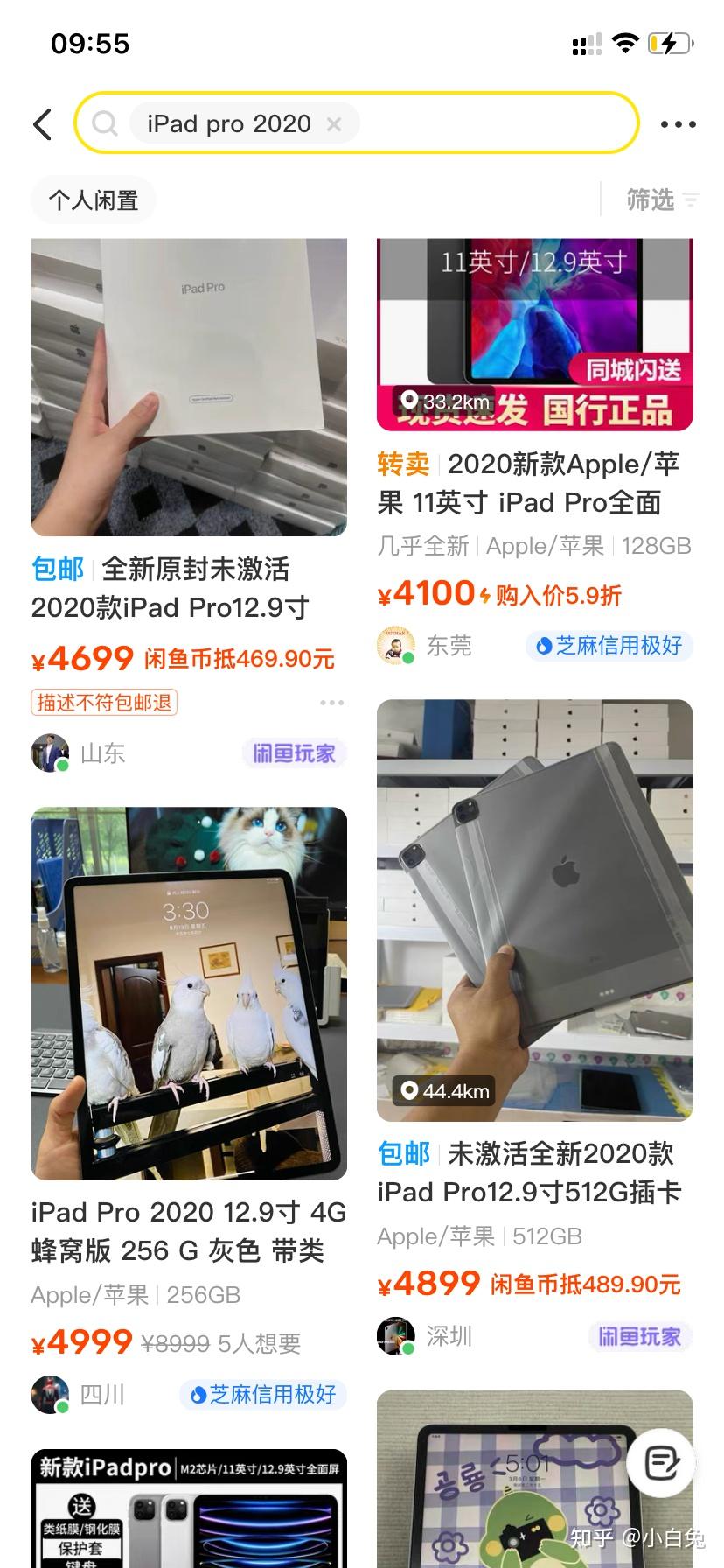The image size is (724, 1568).
Task: Tap the 芝麻信用极好 badge for the Dongguan seller
Action: point(608,646)
